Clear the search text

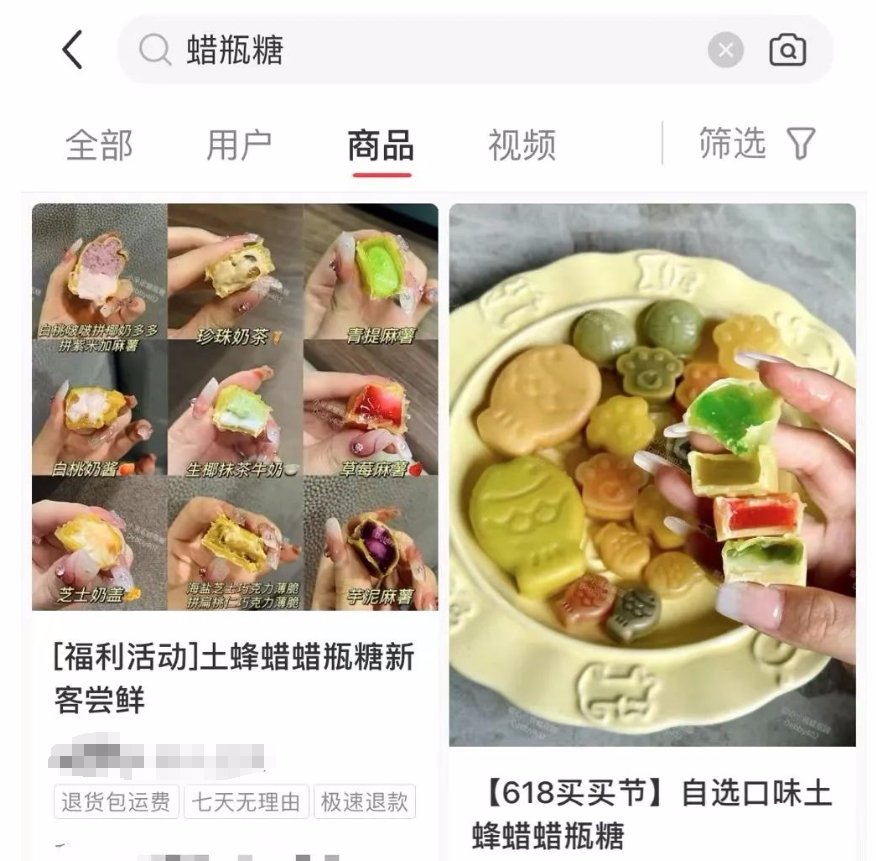click(725, 49)
